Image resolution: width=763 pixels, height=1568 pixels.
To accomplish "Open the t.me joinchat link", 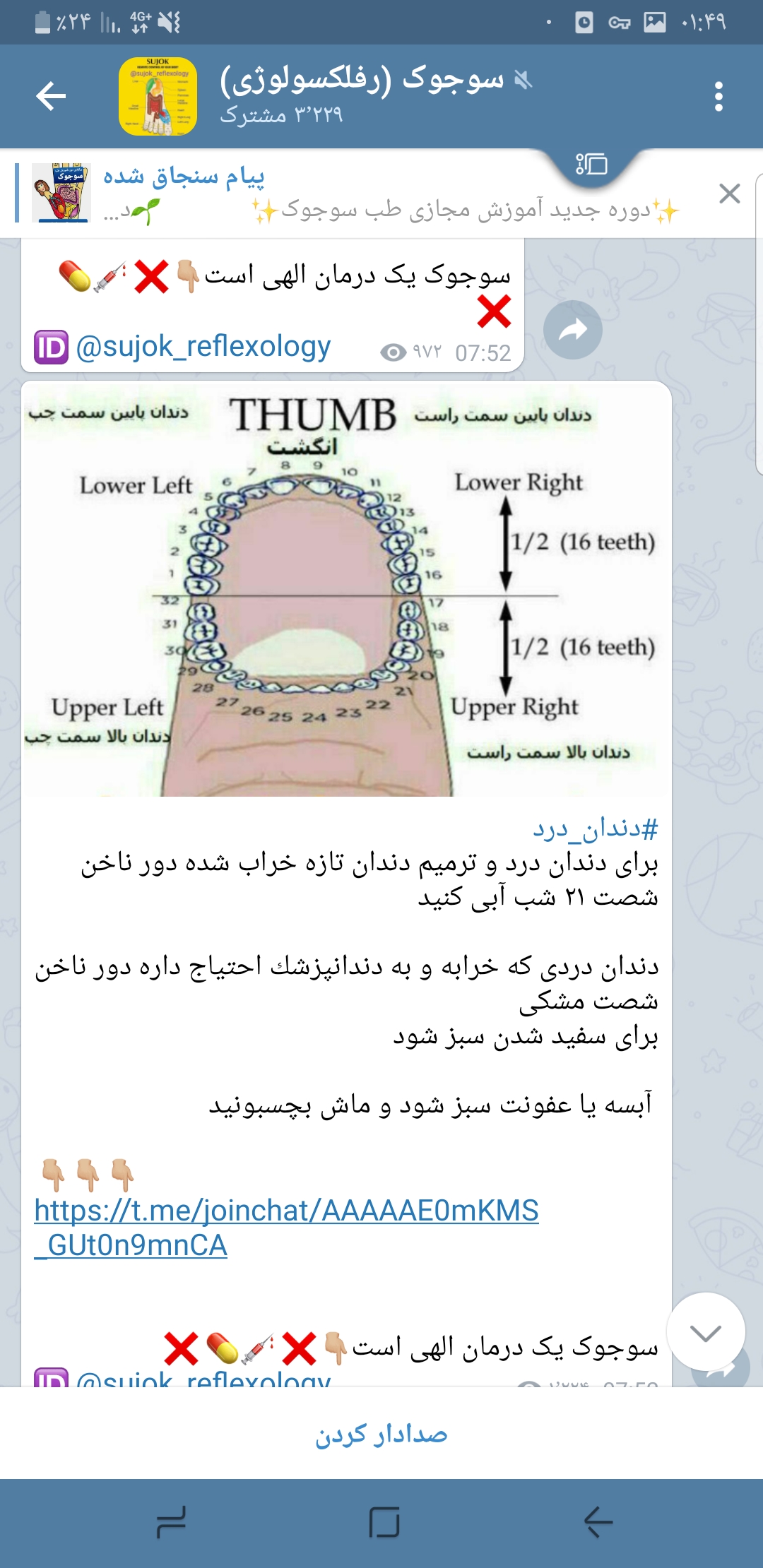I will tap(286, 1228).
